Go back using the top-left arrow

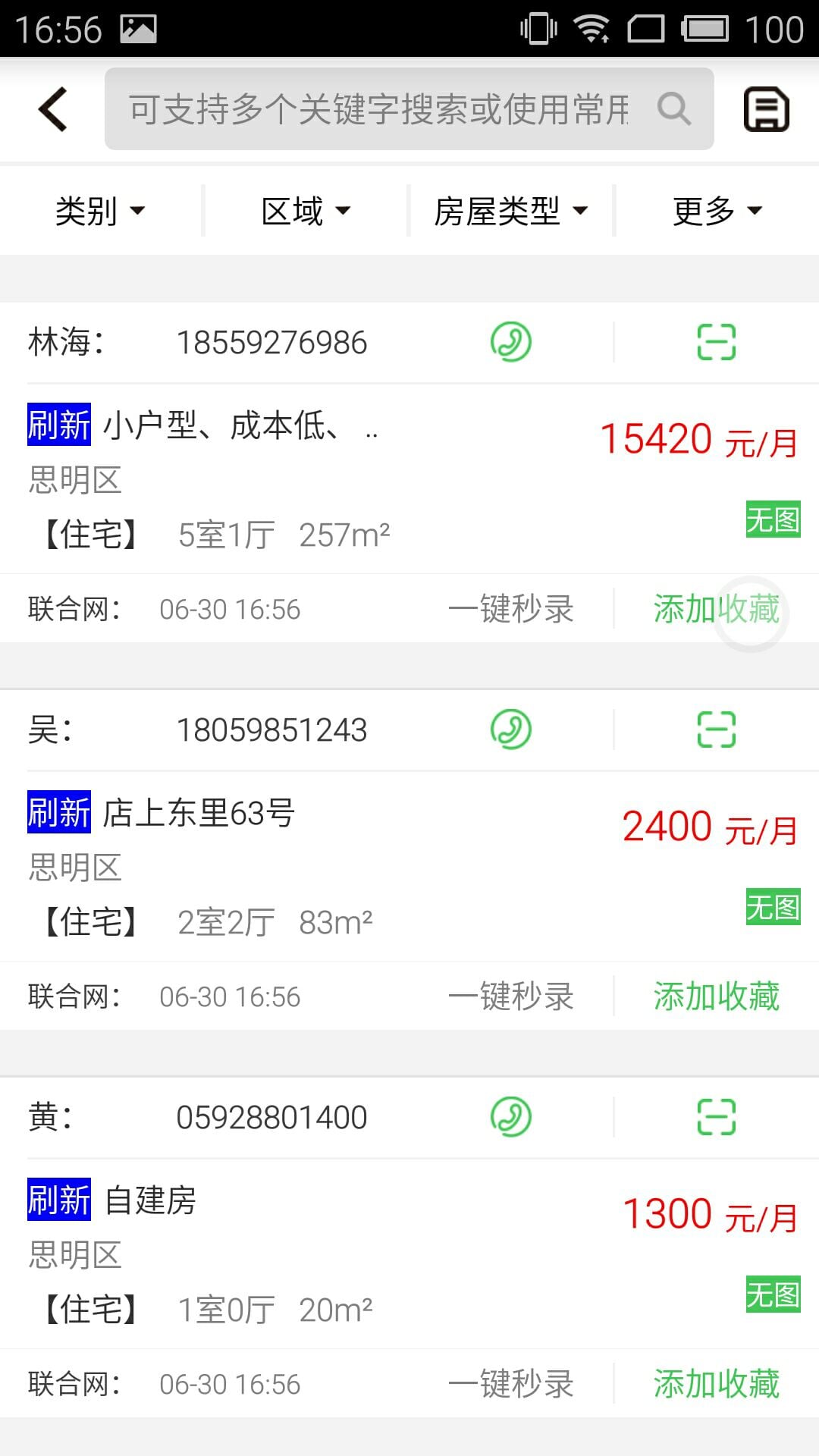(x=53, y=109)
